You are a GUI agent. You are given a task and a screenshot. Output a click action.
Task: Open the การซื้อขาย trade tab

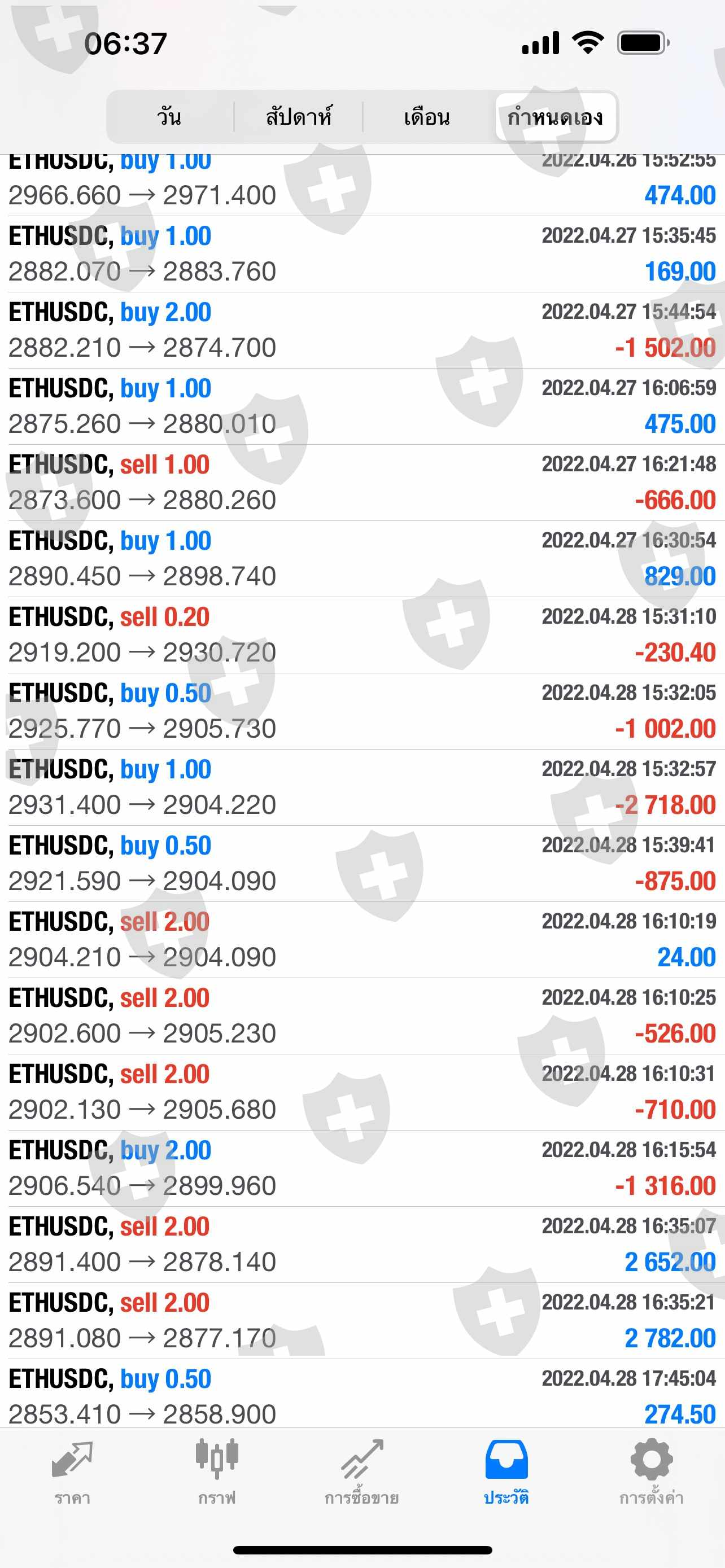click(x=361, y=1470)
